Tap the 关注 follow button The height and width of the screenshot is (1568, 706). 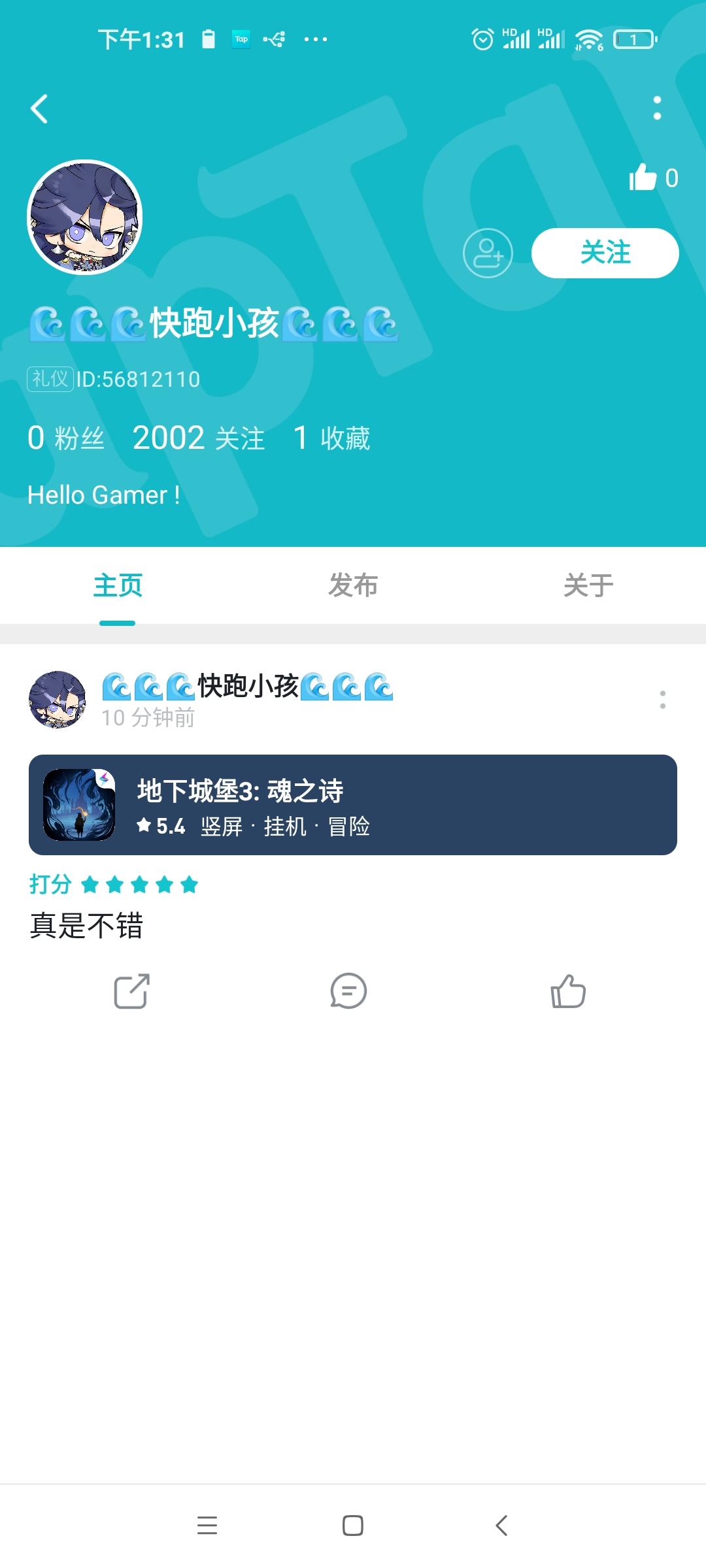click(605, 253)
